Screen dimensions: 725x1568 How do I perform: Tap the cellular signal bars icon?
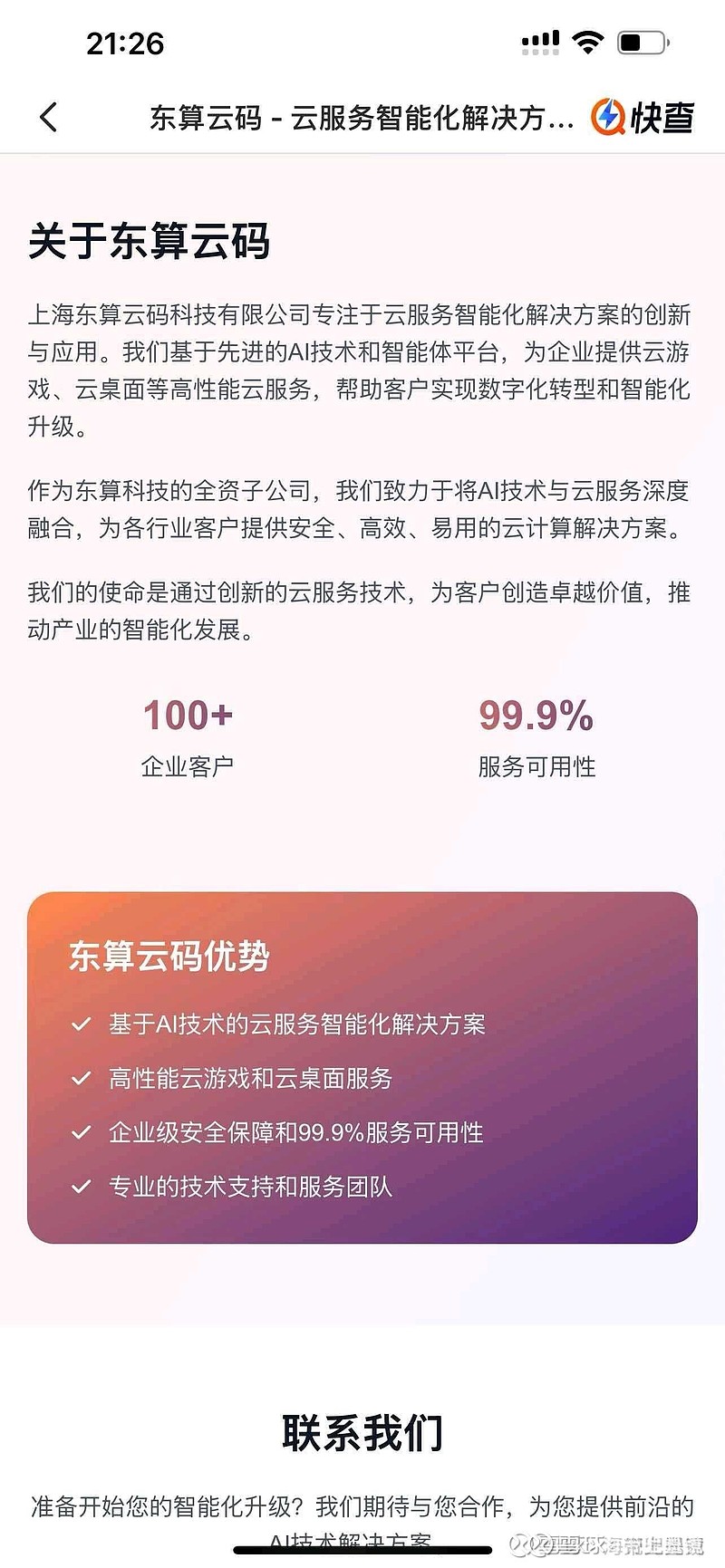(x=537, y=42)
